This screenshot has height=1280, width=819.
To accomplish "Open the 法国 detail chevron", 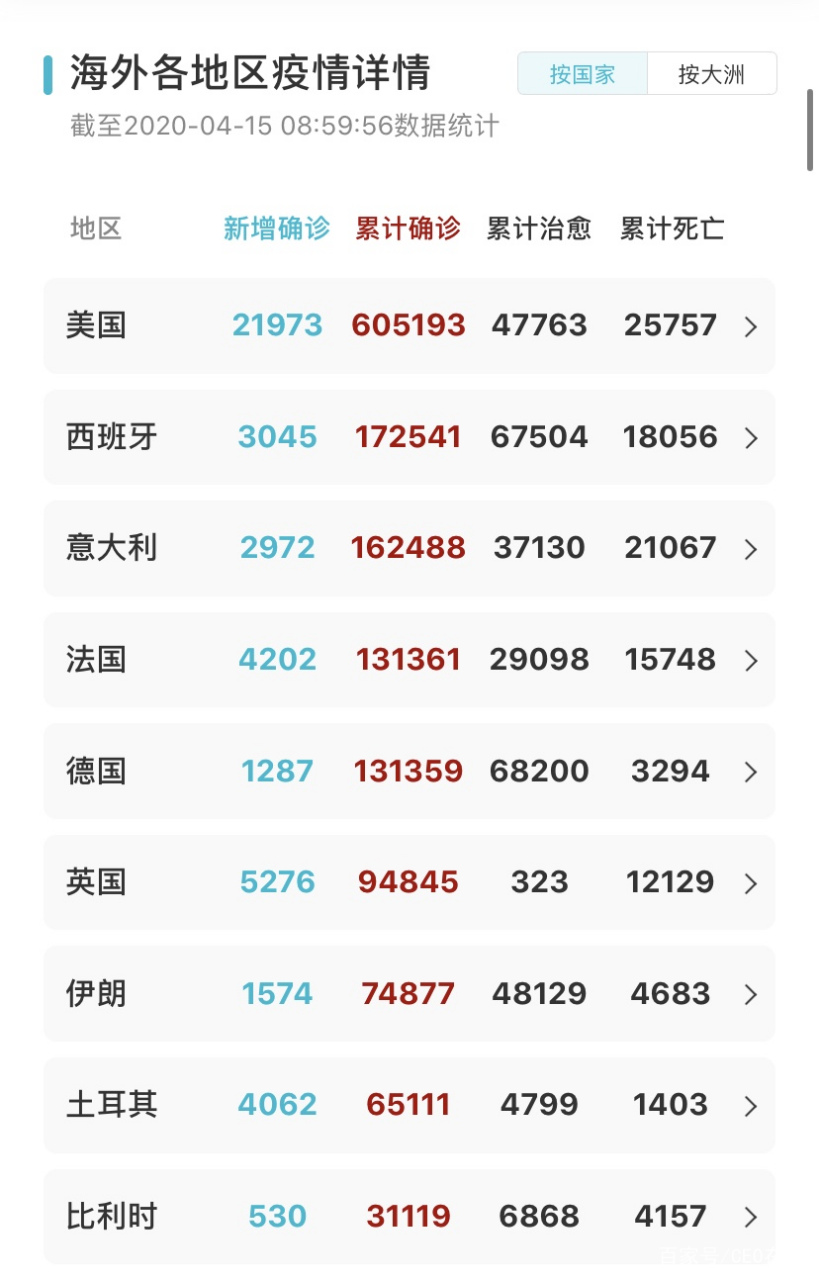I will 751,660.
